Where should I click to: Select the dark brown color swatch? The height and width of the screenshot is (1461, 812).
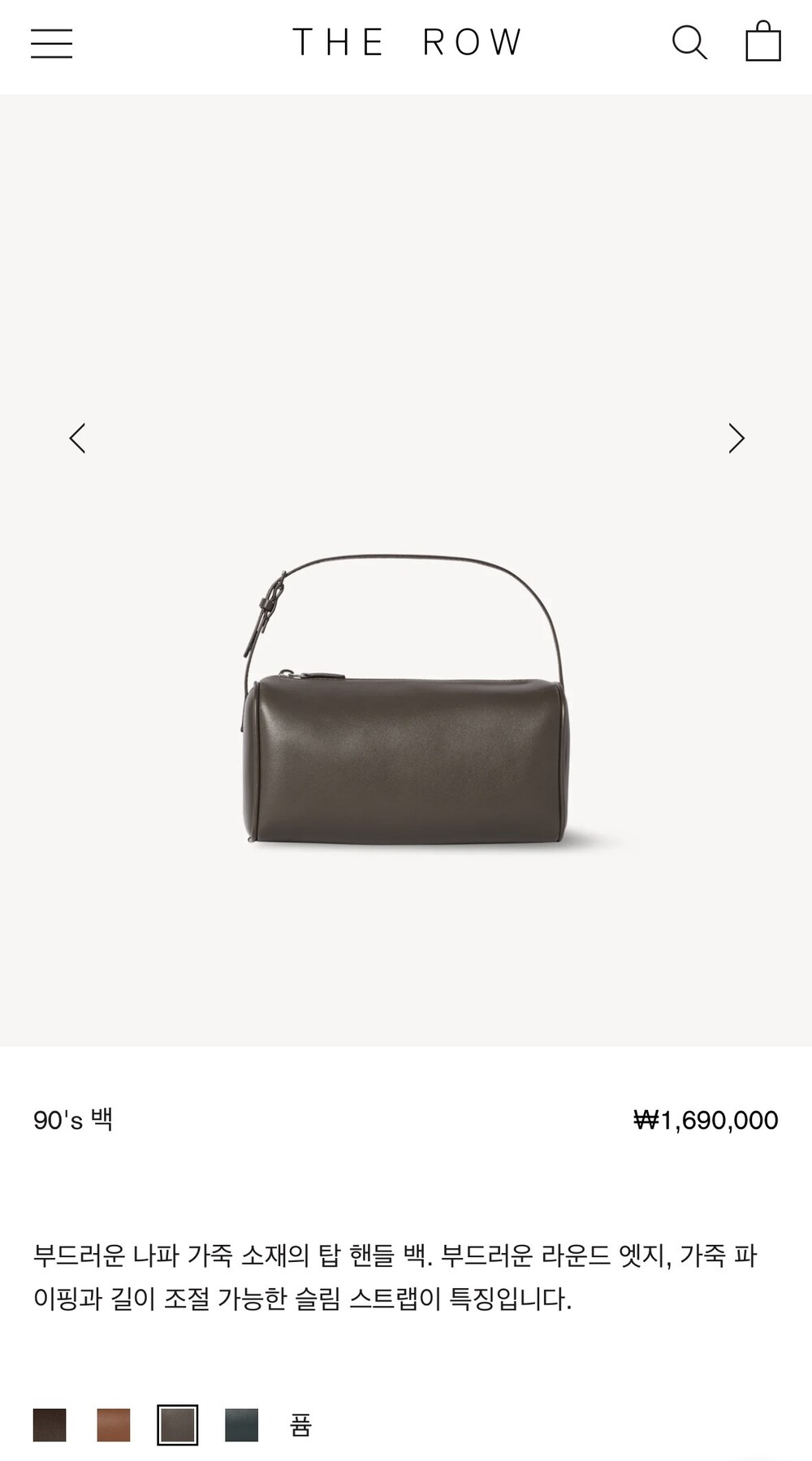click(50, 1424)
